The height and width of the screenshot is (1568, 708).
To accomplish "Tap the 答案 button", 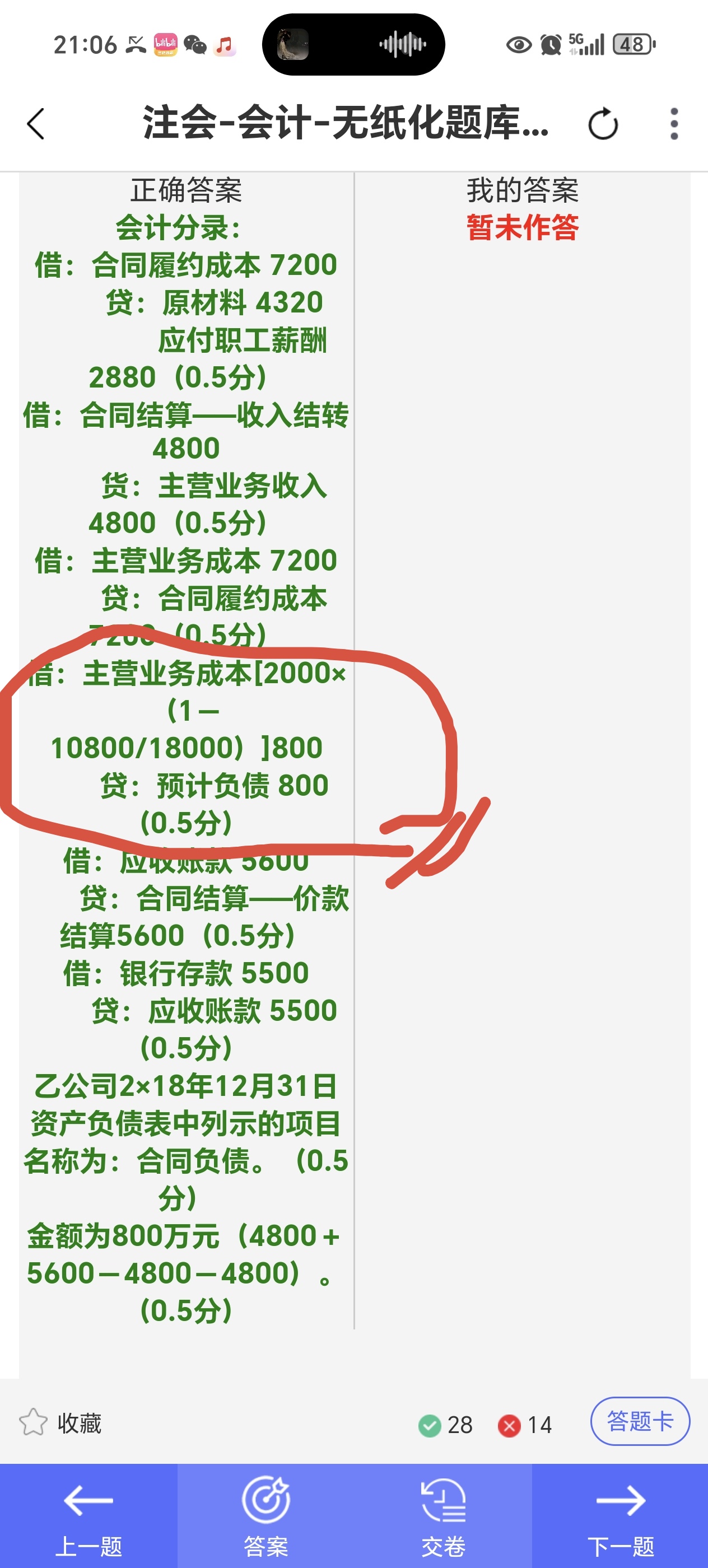I will tap(266, 1516).
